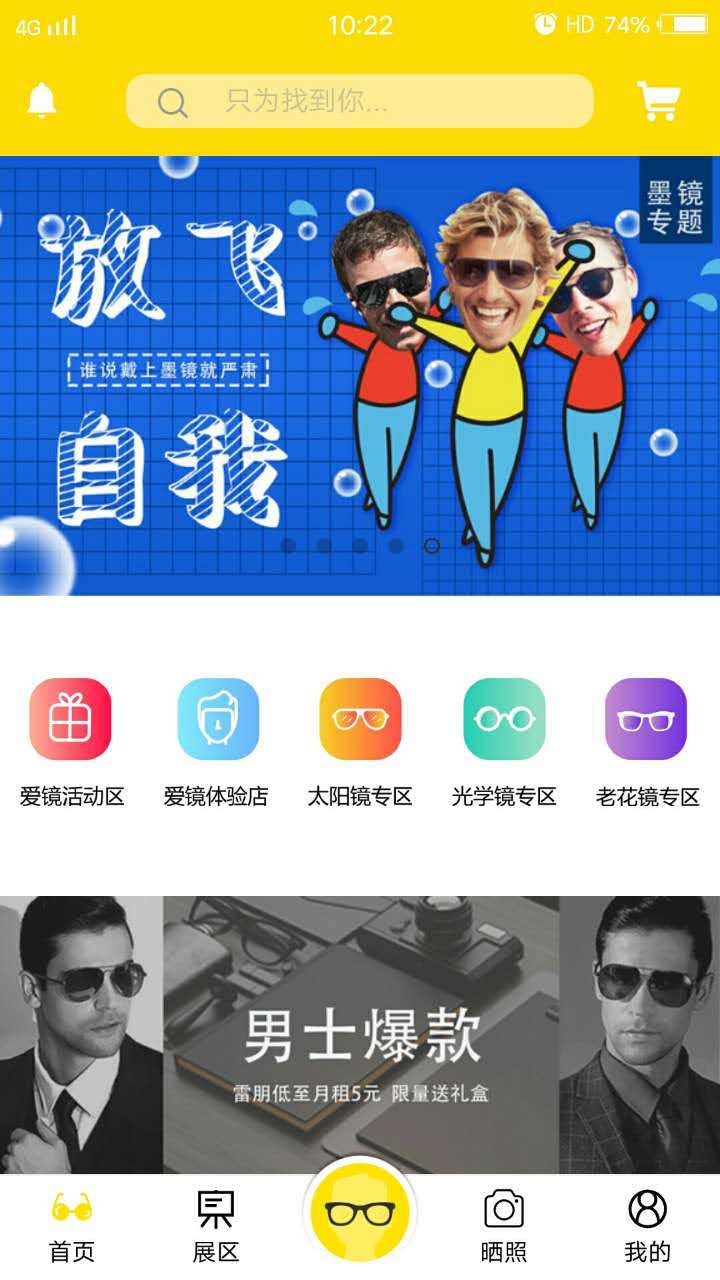Switch to the 展区 tab

[x=216, y=1227]
